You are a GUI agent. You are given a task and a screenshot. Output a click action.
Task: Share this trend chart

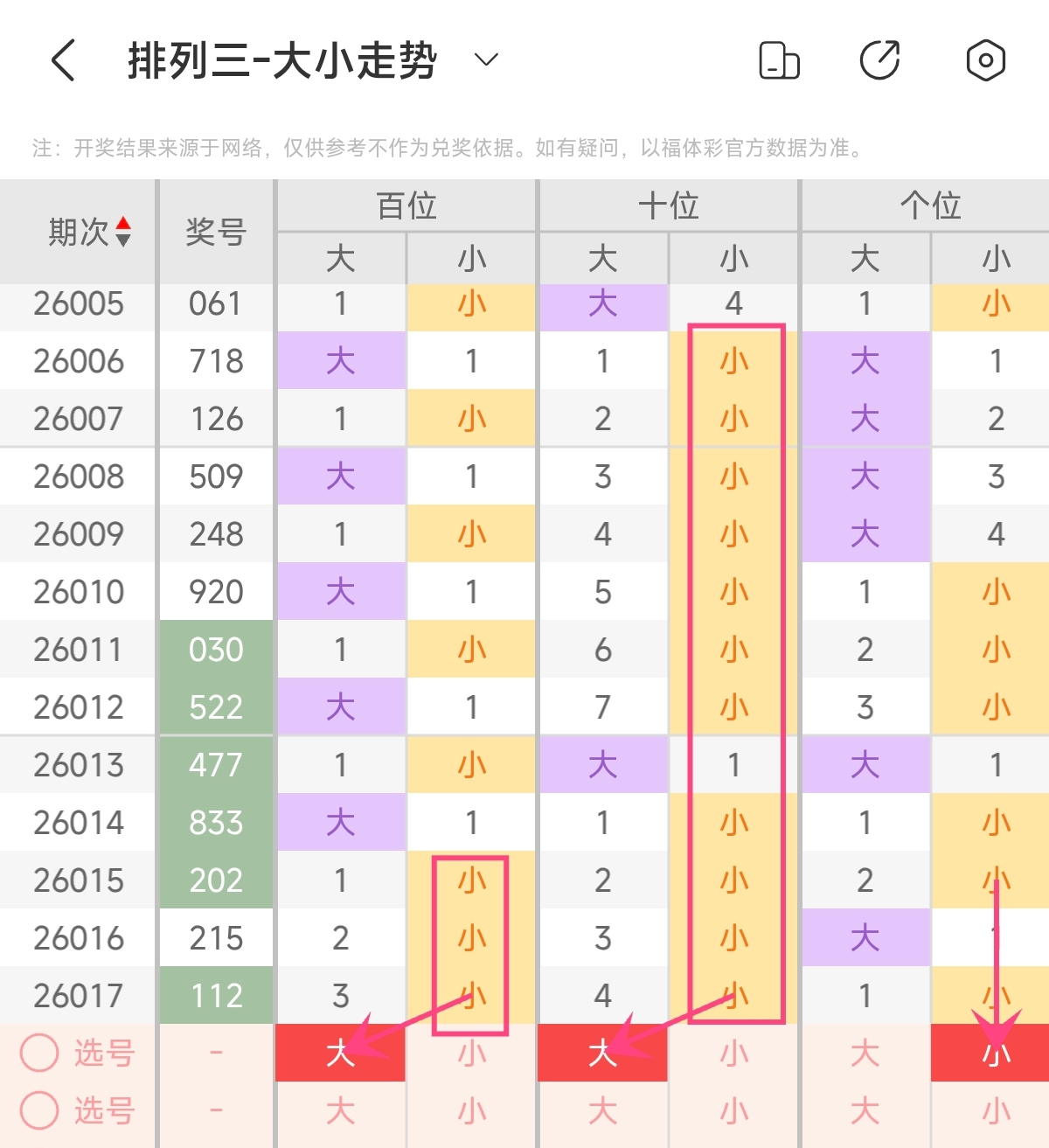tap(880, 60)
